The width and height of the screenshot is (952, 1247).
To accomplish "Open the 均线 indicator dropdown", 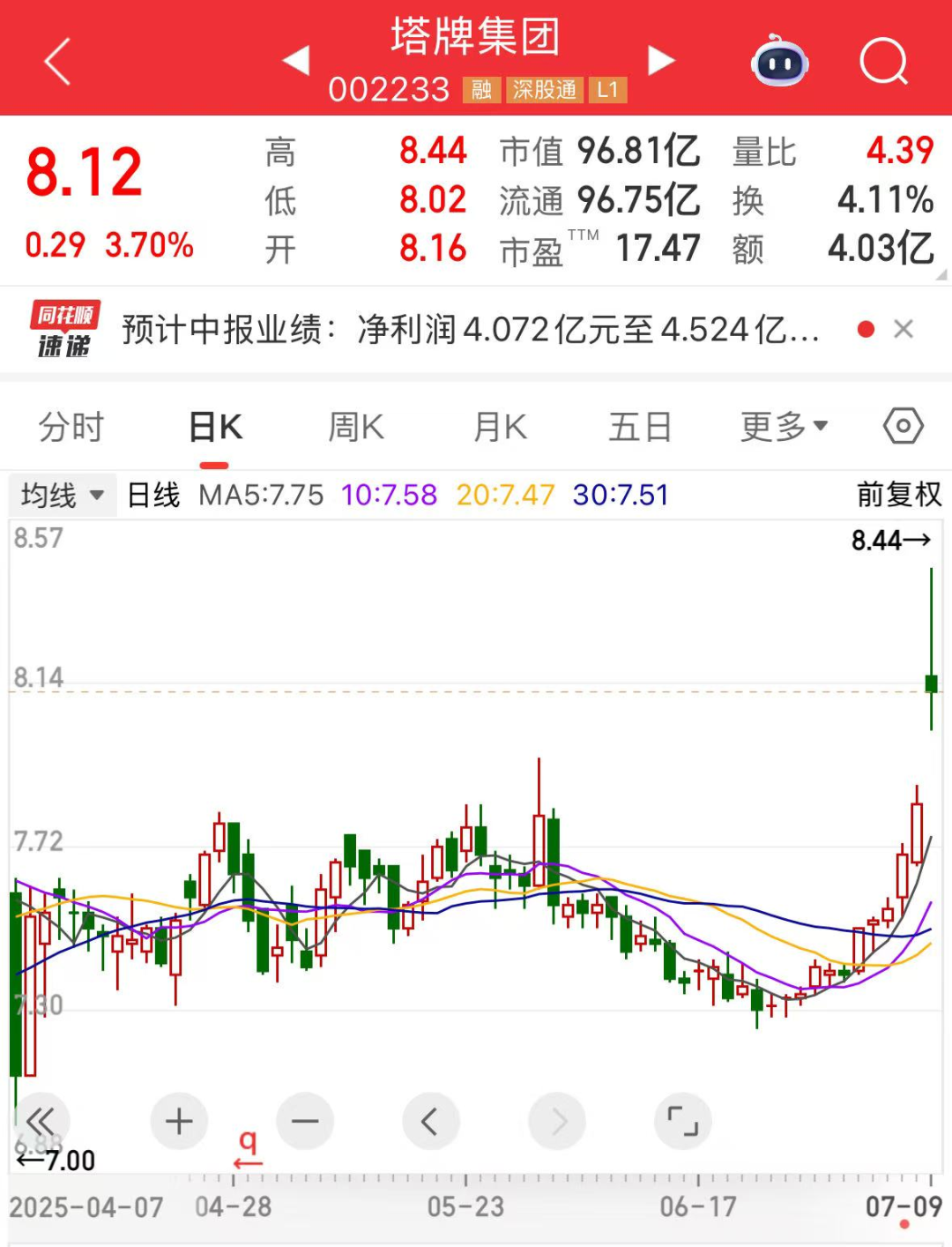I will point(62,495).
